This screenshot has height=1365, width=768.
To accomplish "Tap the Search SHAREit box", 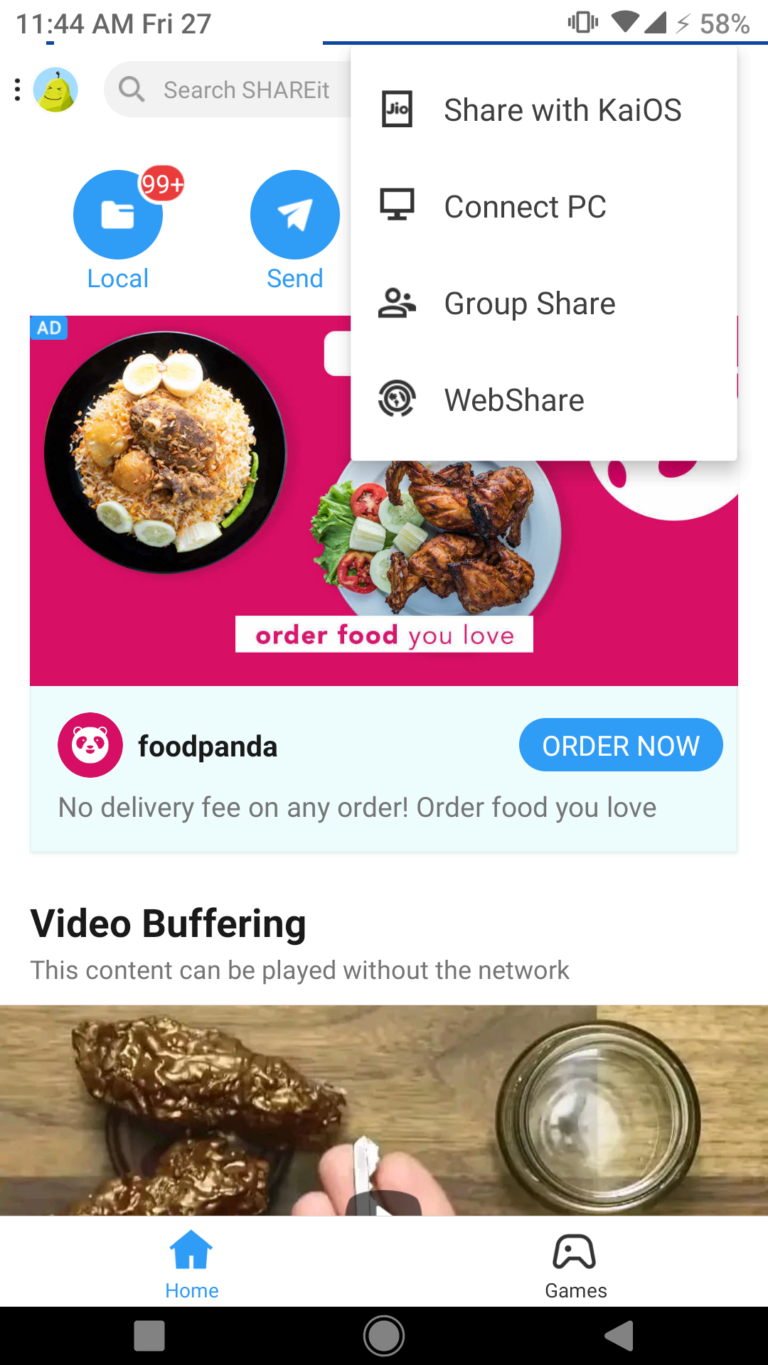I will pos(228,90).
